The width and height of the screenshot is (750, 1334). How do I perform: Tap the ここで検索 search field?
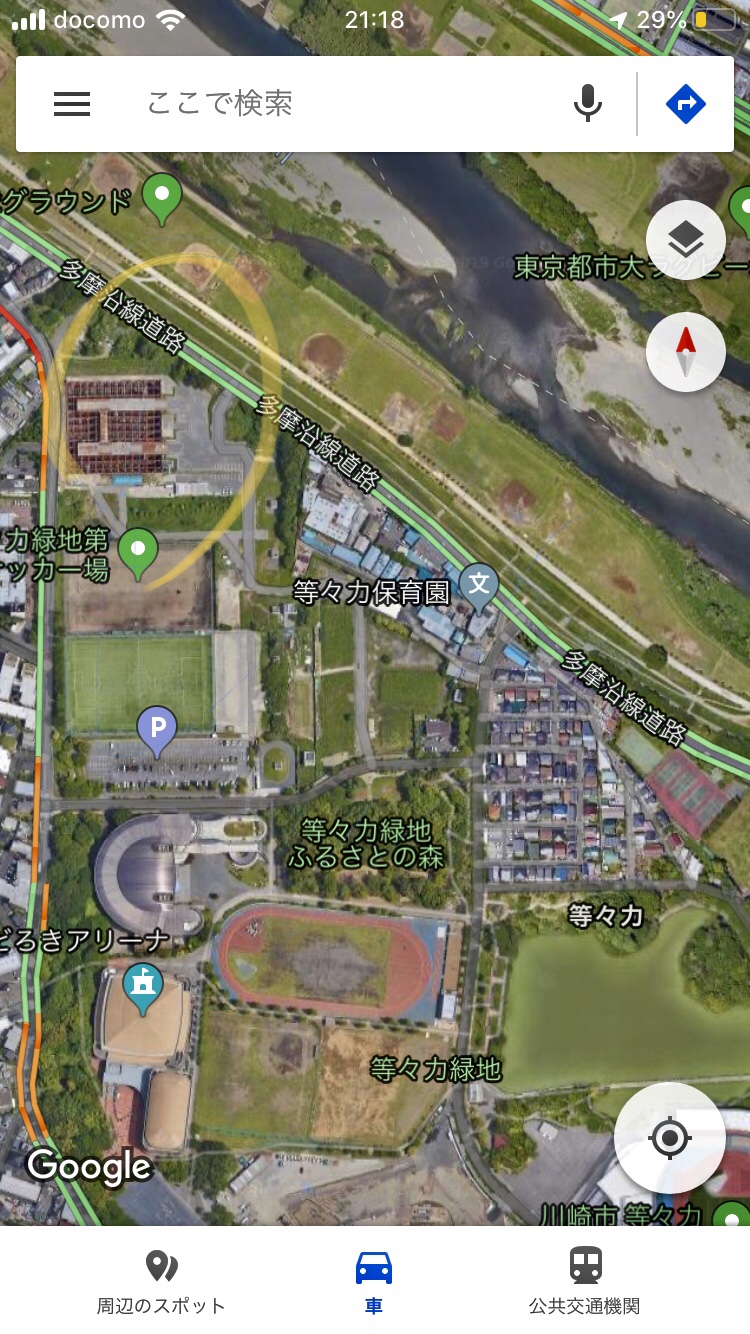click(350, 104)
